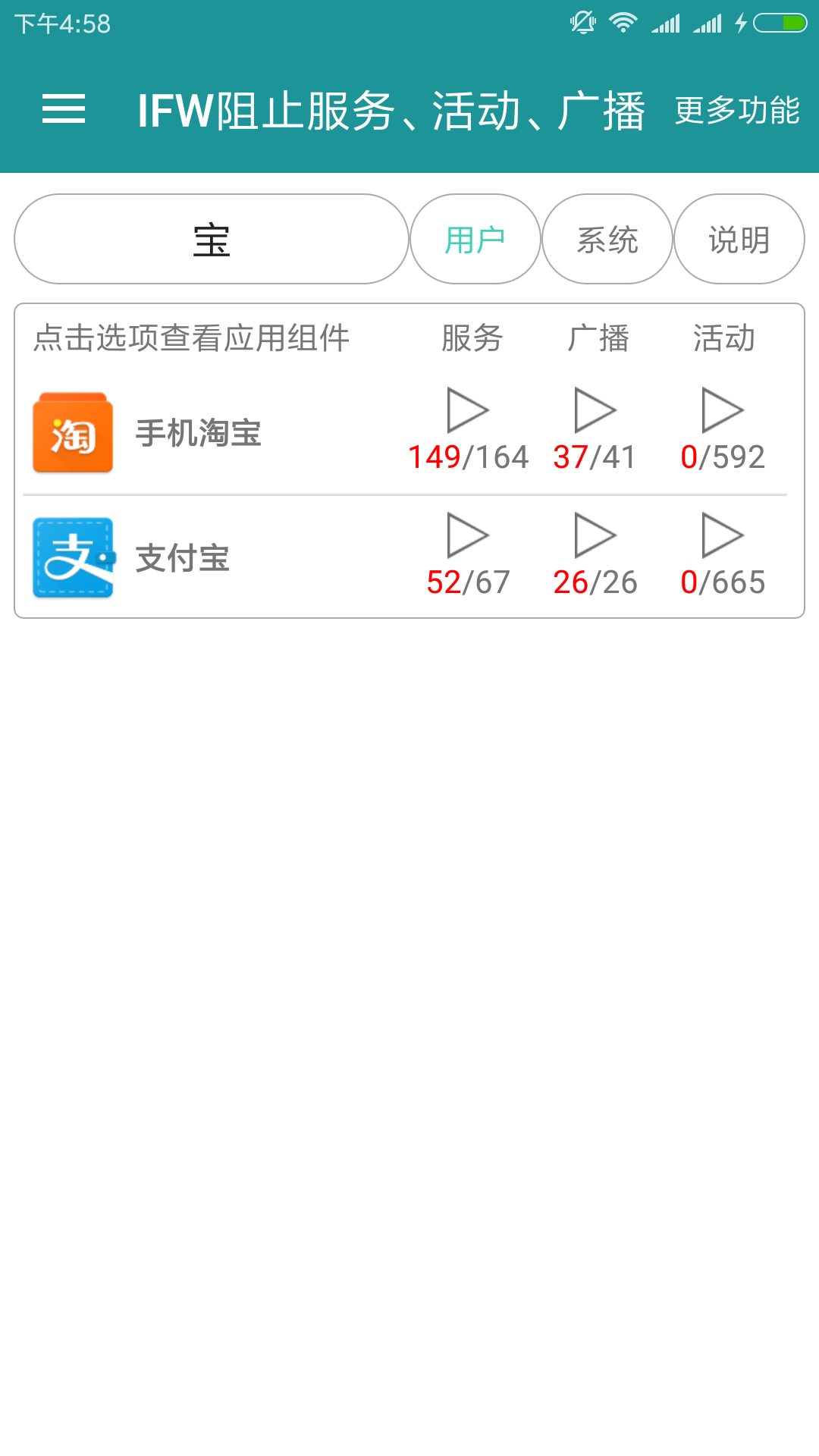Switch to the 用户 apps filter
This screenshot has width=819, height=1456.
click(475, 240)
